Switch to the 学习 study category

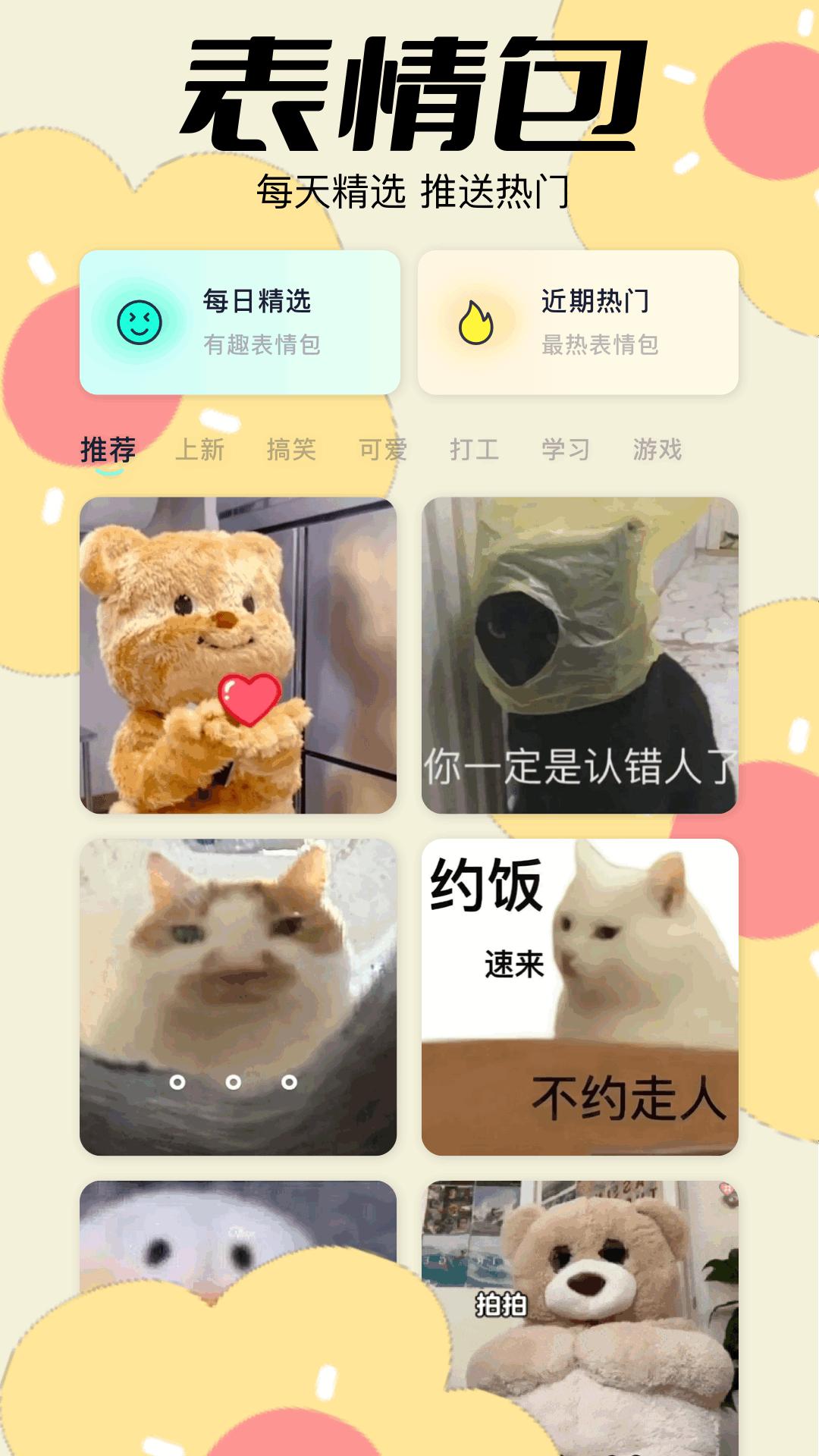566,449
